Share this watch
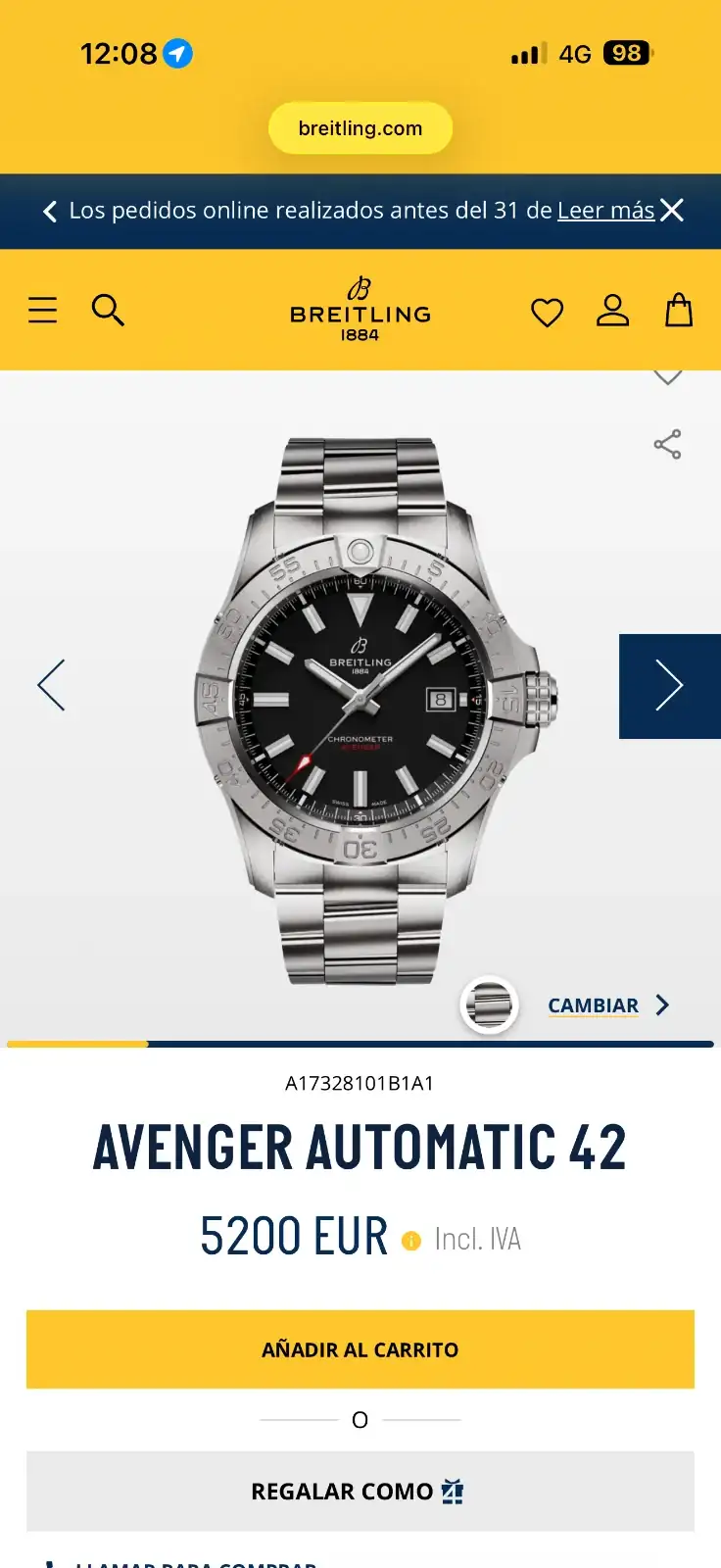 point(667,444)
